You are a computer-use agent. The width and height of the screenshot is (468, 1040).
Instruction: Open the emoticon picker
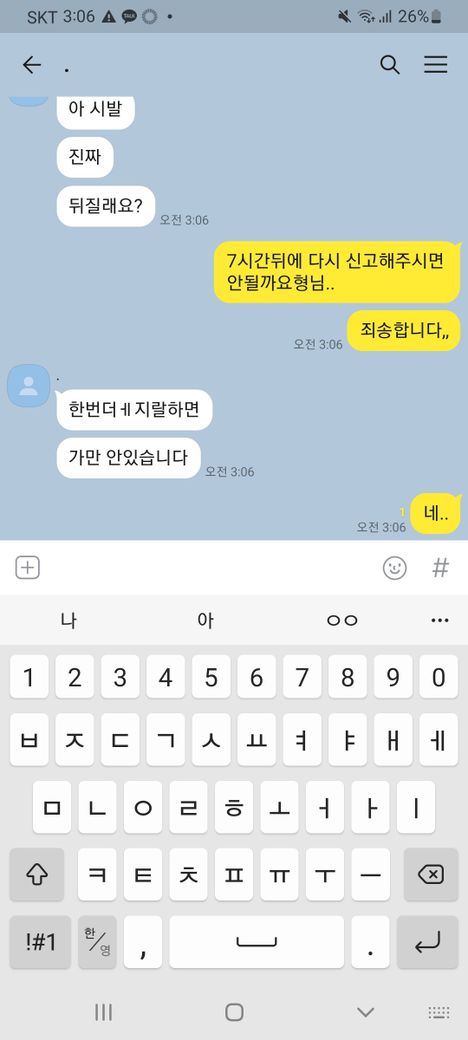click(x=395, y=568)
